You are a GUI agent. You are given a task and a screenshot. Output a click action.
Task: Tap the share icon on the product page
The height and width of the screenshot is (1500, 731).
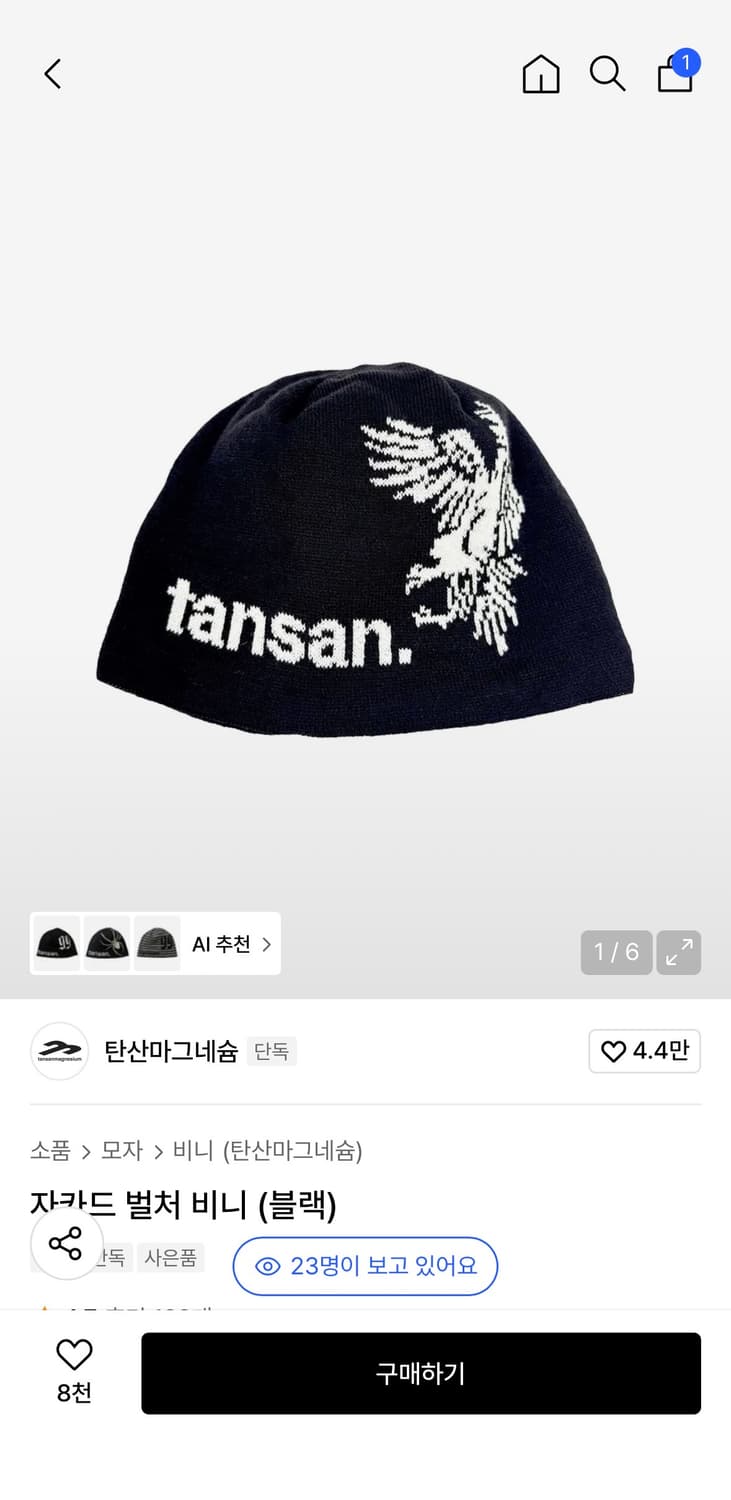(x=66, y=1246)
